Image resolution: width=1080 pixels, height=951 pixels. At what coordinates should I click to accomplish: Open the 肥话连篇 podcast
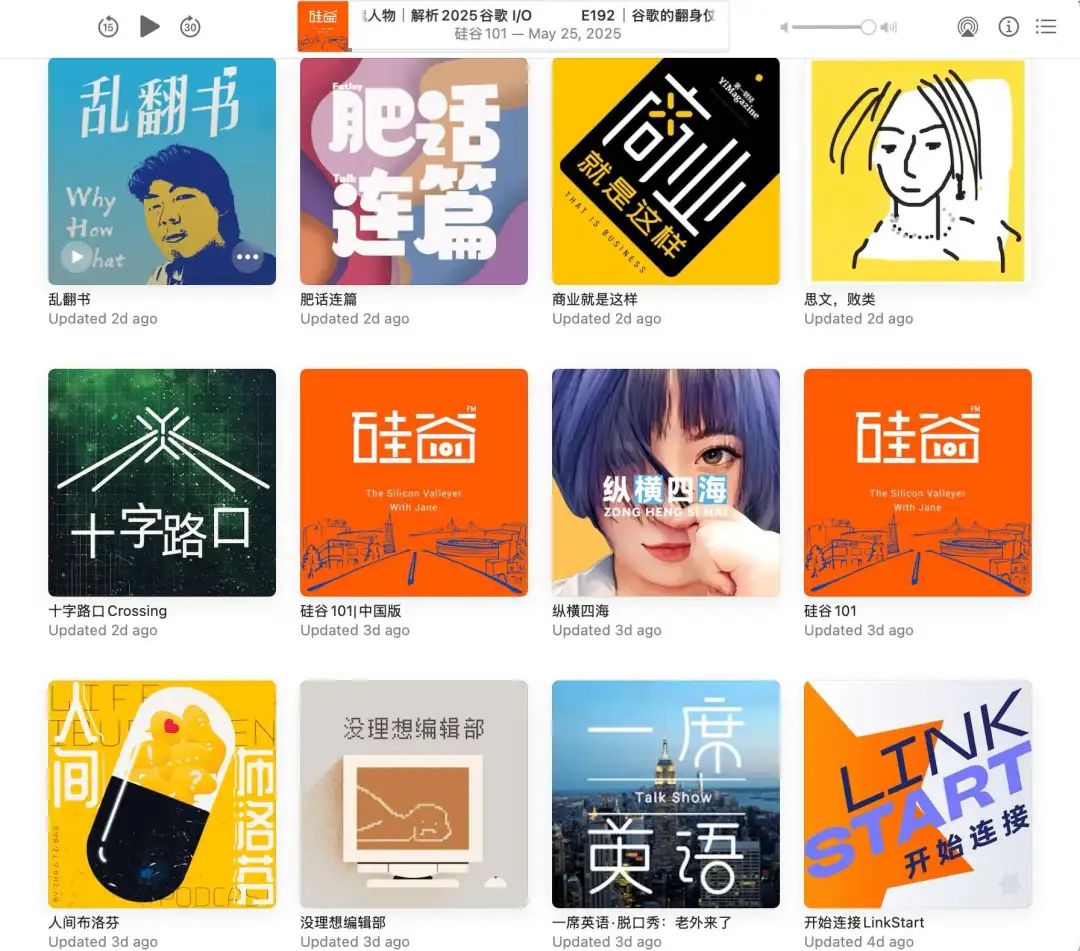click(414, 171)
